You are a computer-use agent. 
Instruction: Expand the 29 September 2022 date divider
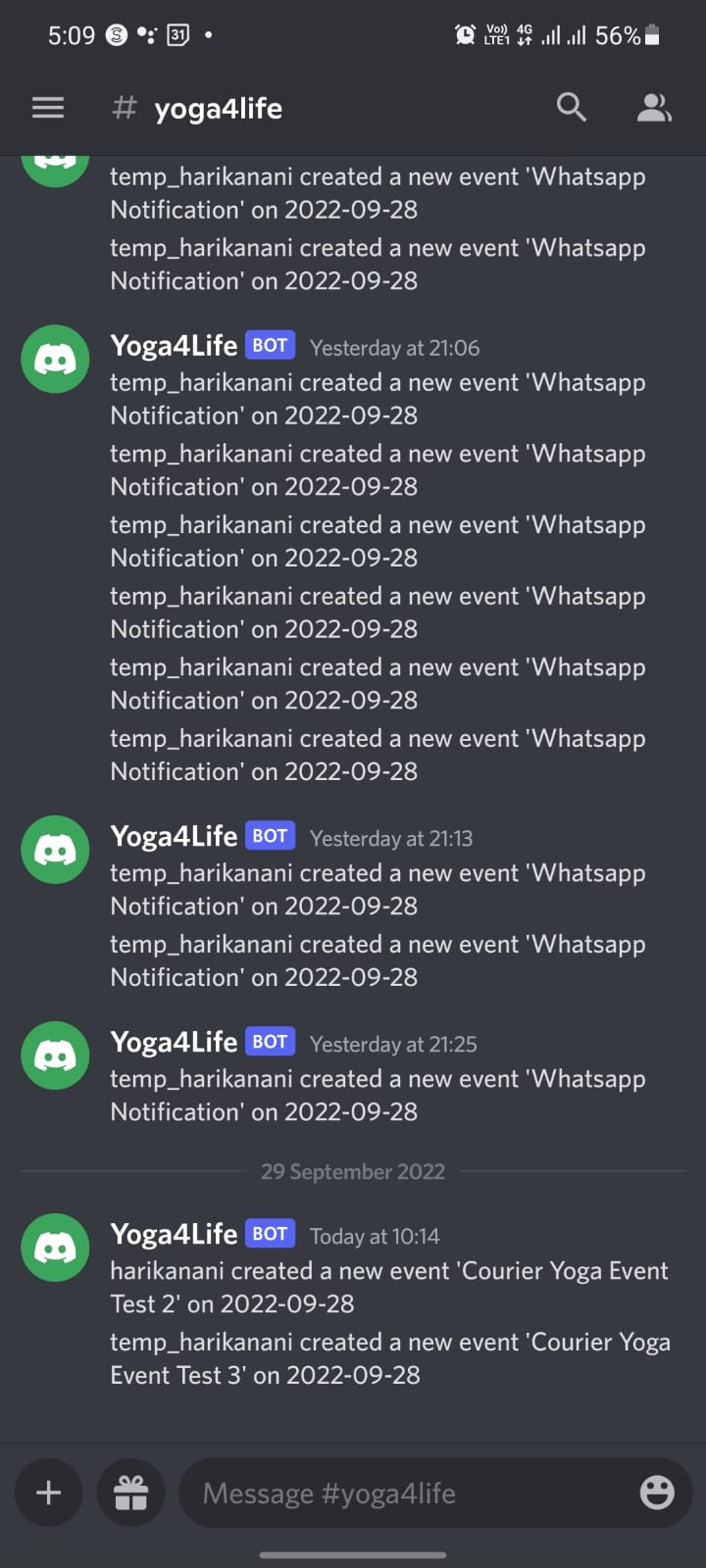[353, 1171]
